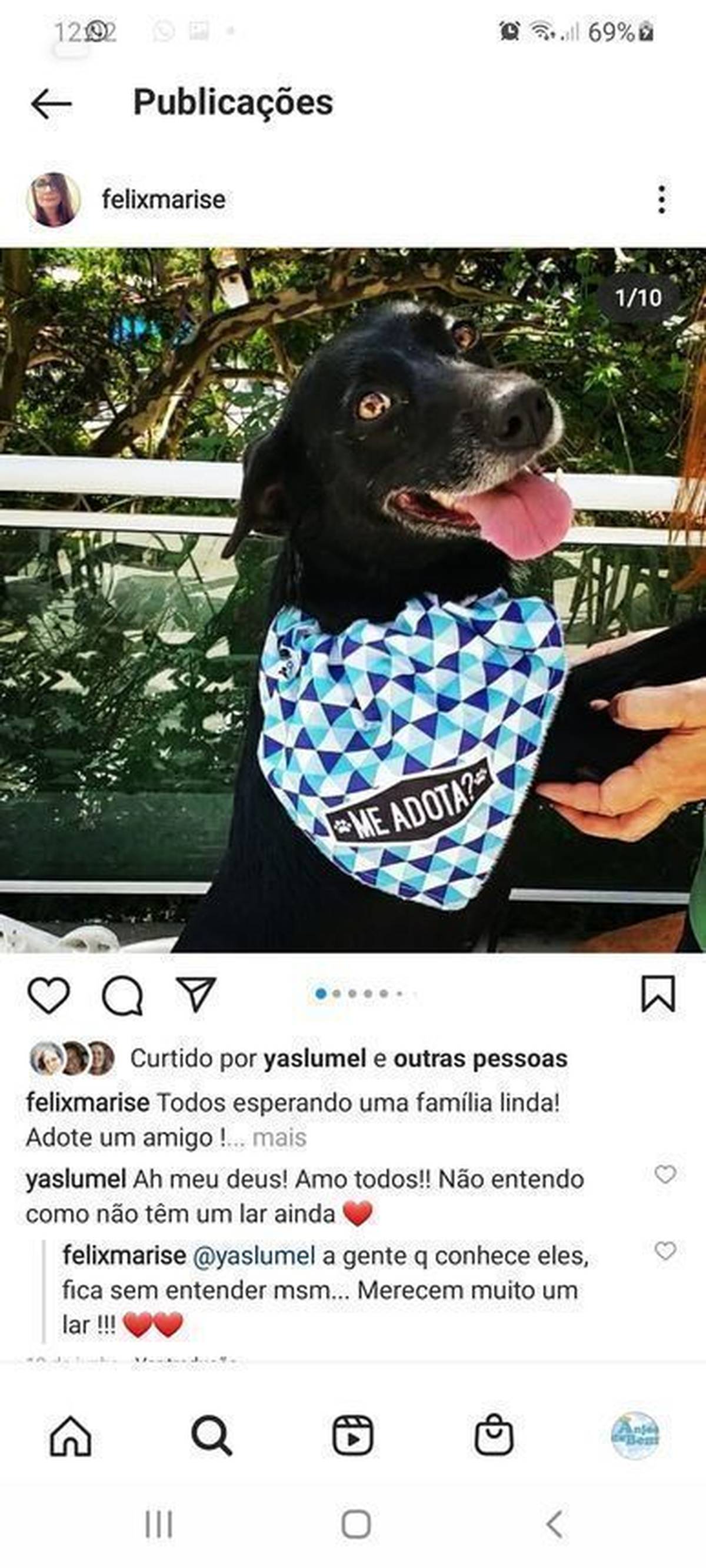
Task: Open felixmarise's profile picture
Action: (x=54, y=200)
